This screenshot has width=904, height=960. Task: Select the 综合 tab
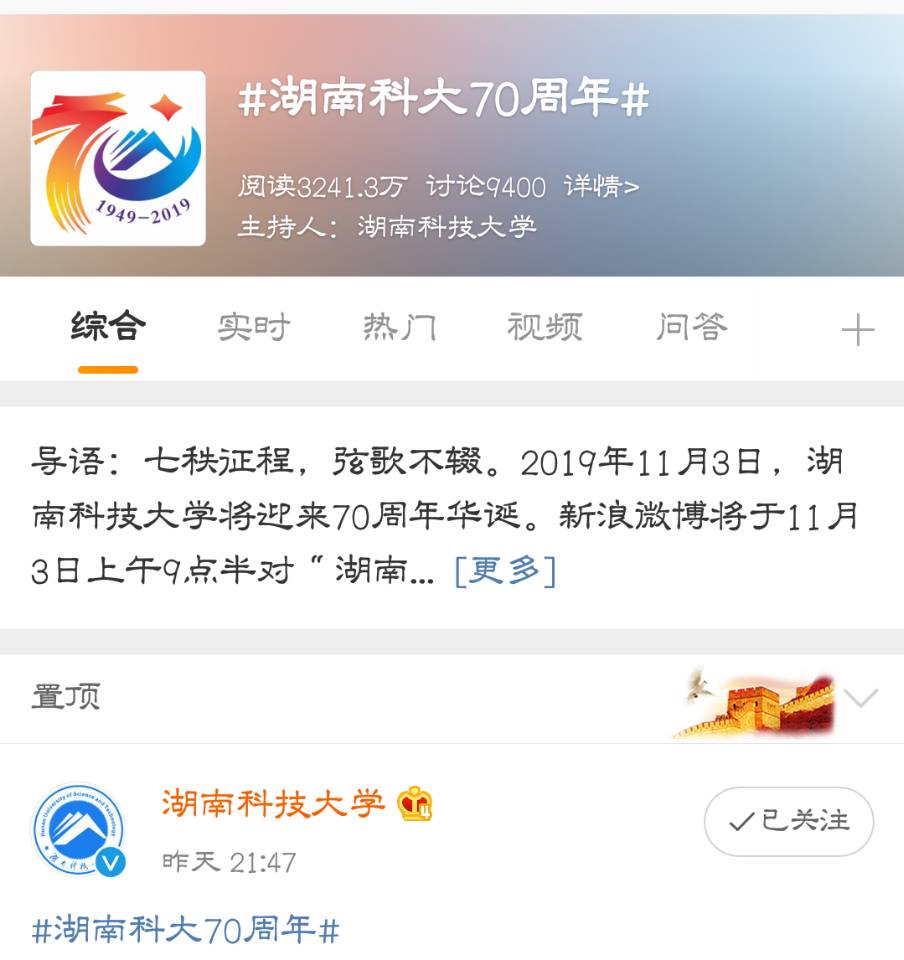[108, 327]
